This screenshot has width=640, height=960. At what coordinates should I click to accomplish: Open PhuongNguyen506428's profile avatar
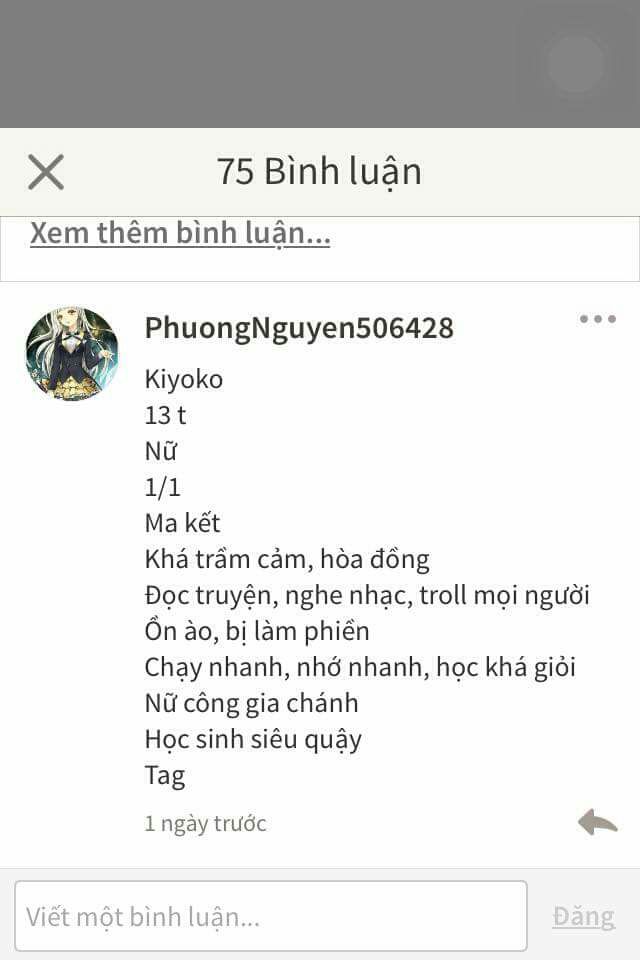click(72, 354)
